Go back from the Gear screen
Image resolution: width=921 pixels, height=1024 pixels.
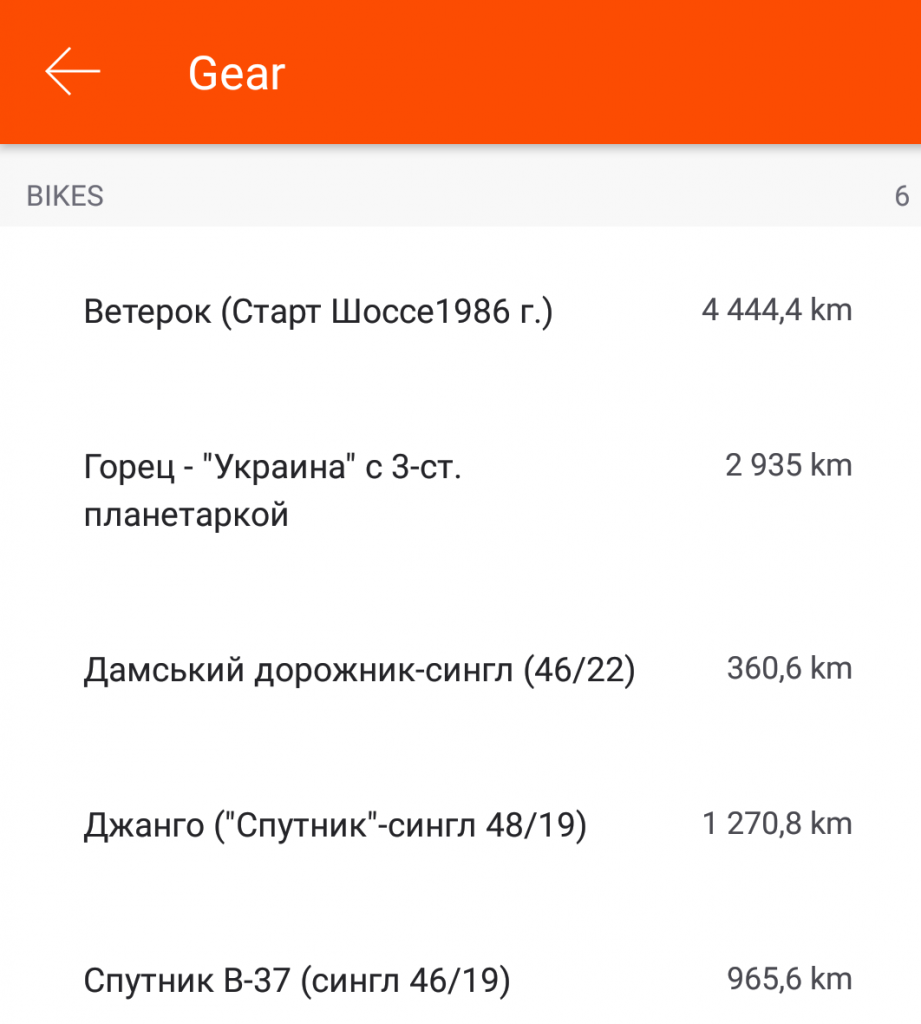click(x=72, y=73)
